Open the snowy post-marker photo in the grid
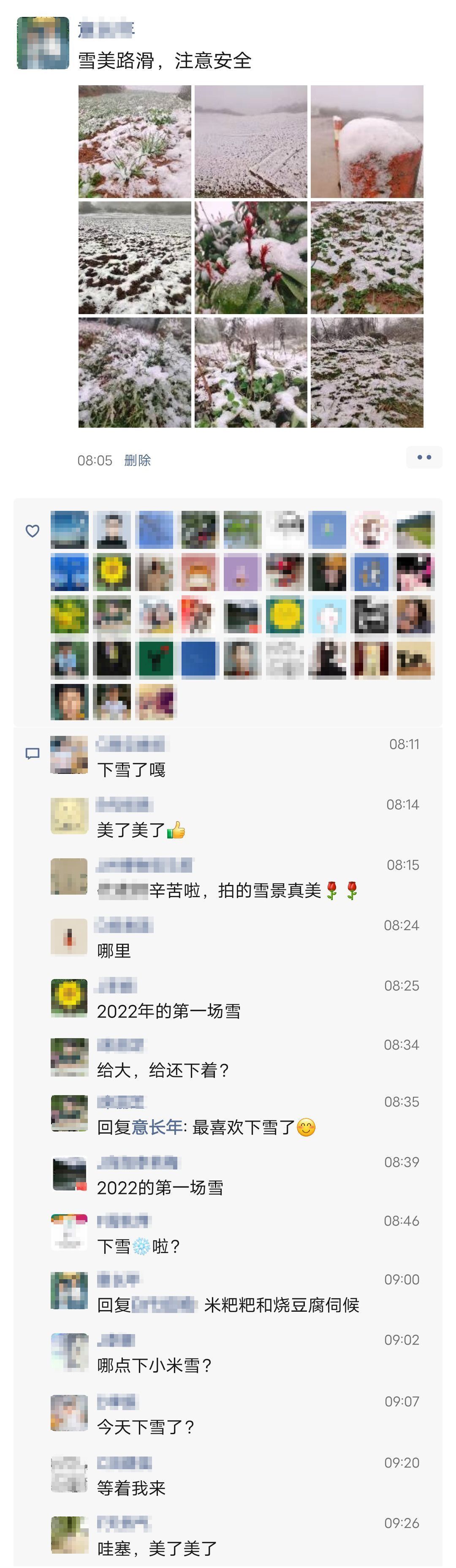 pyautogui.click(x=366, y=142)
